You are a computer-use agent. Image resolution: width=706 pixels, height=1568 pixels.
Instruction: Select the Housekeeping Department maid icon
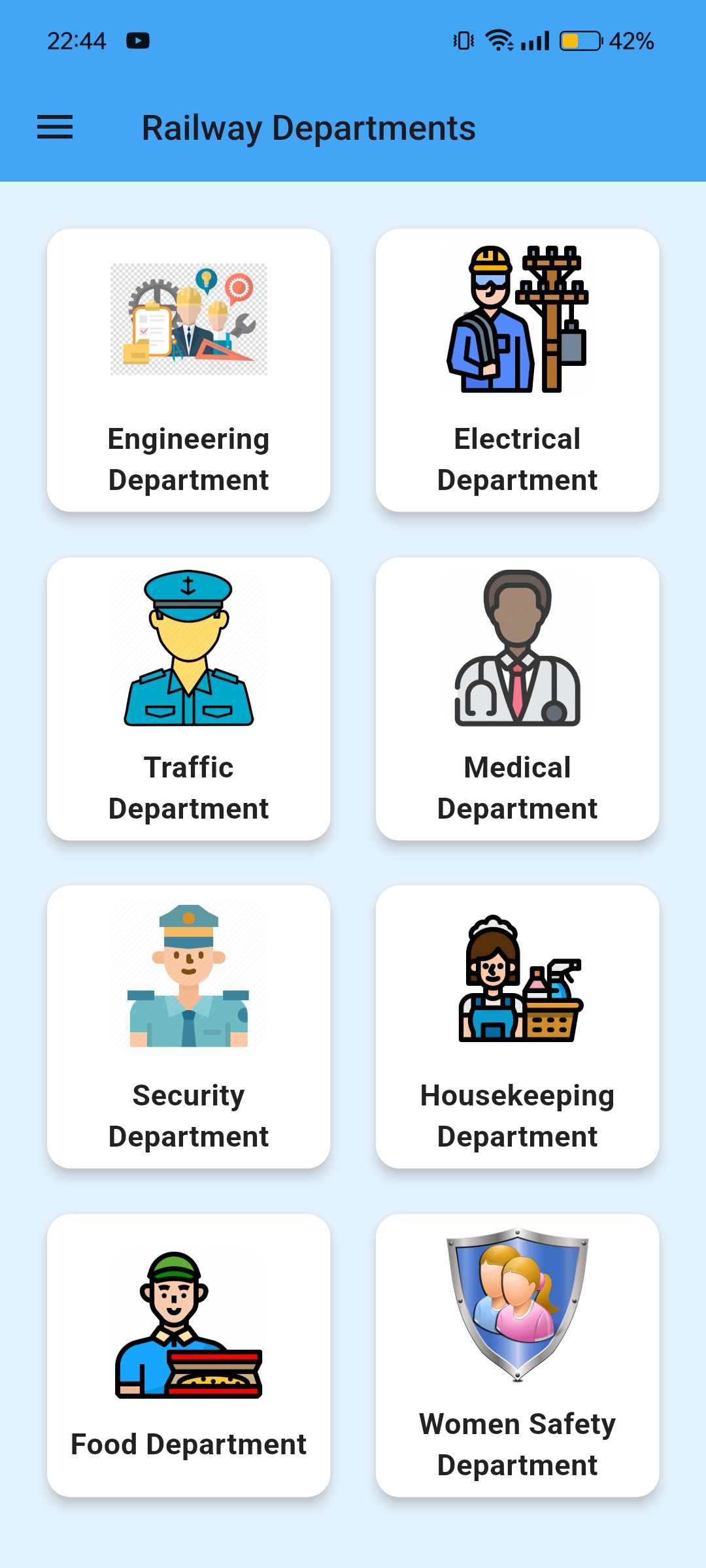[517, 977]
